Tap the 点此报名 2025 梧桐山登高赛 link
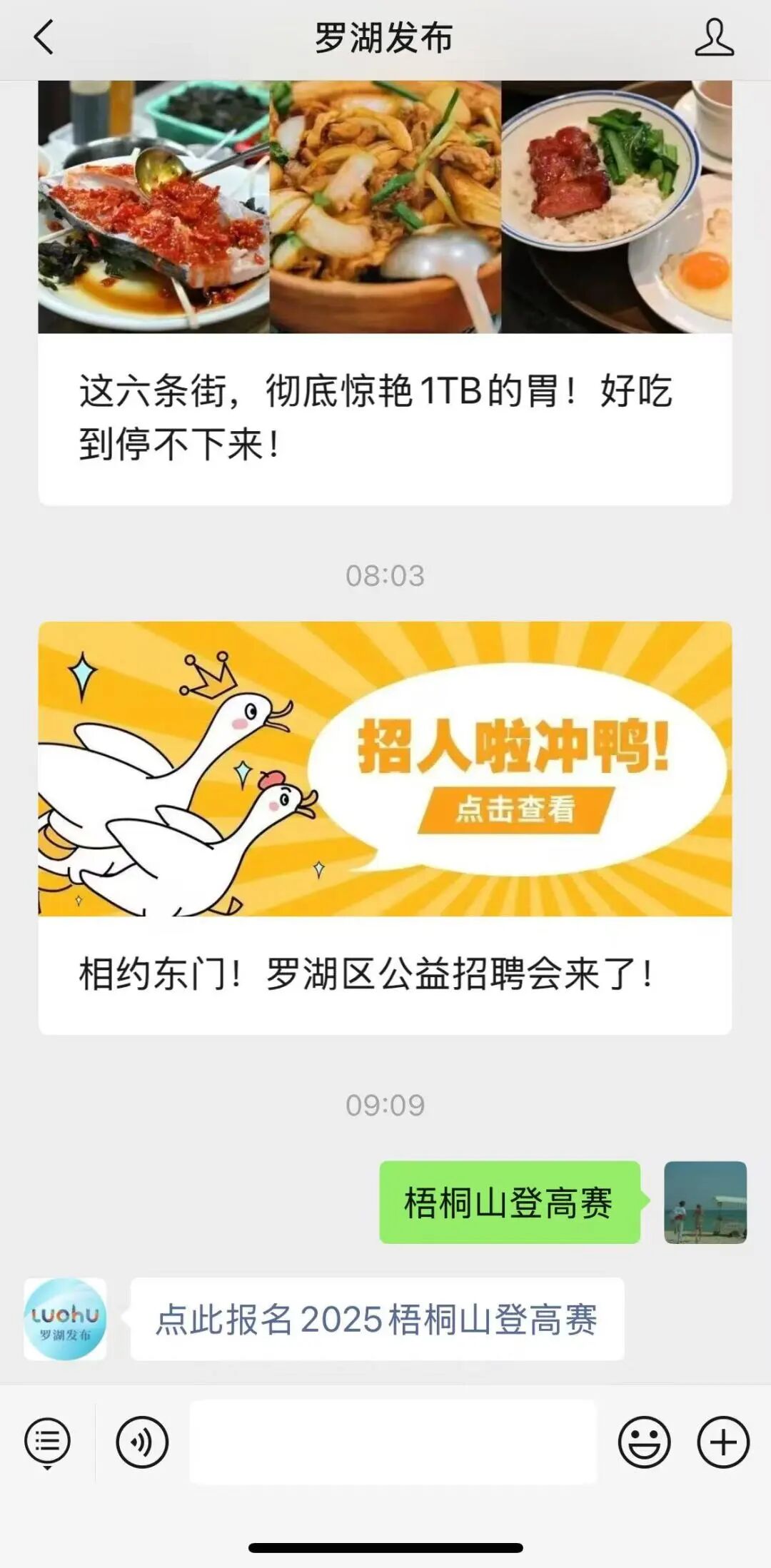771x1568 pixels. (376, 1319)
